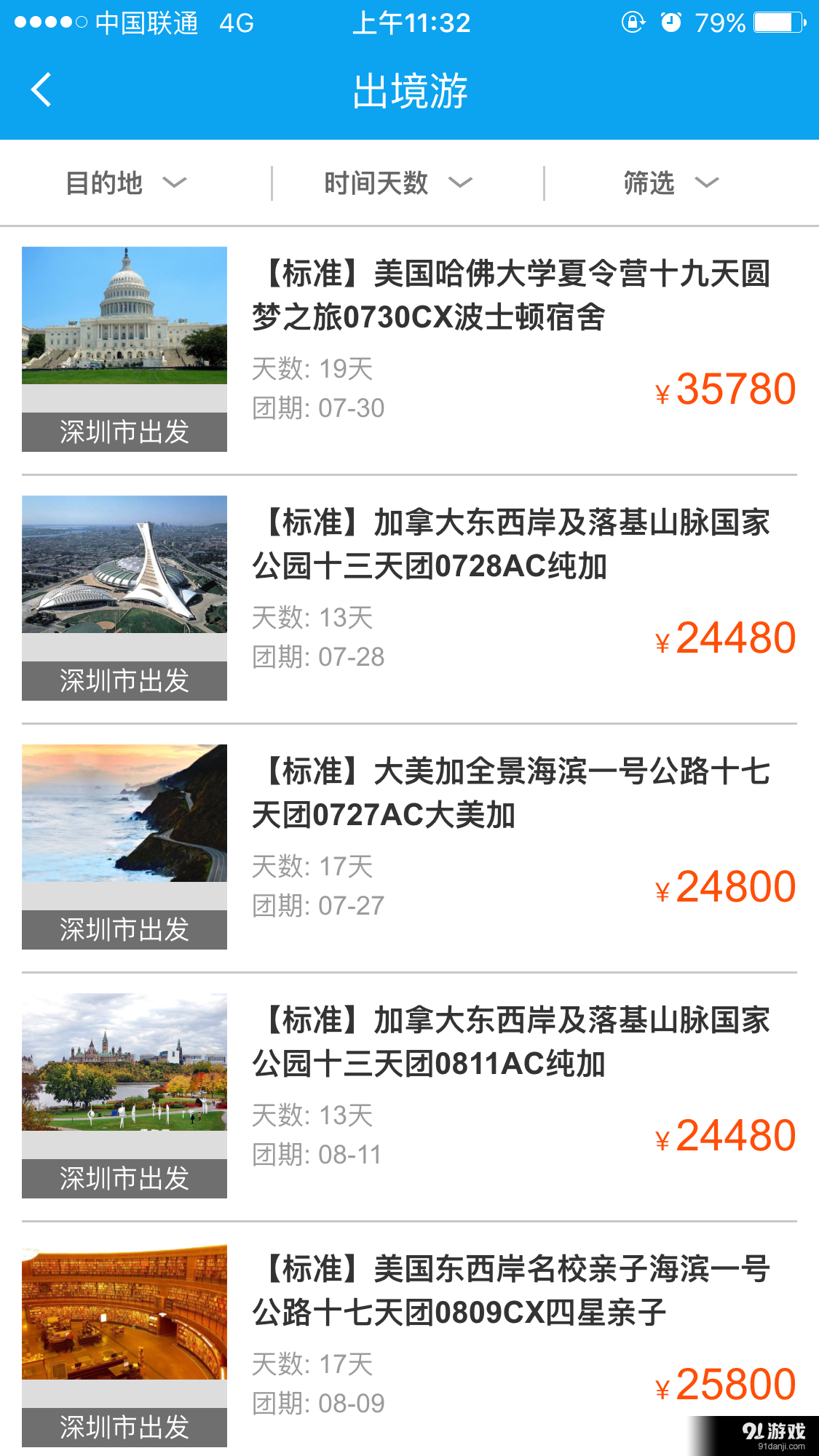Open the 筛选 filter options

click(x=668, y=183)
